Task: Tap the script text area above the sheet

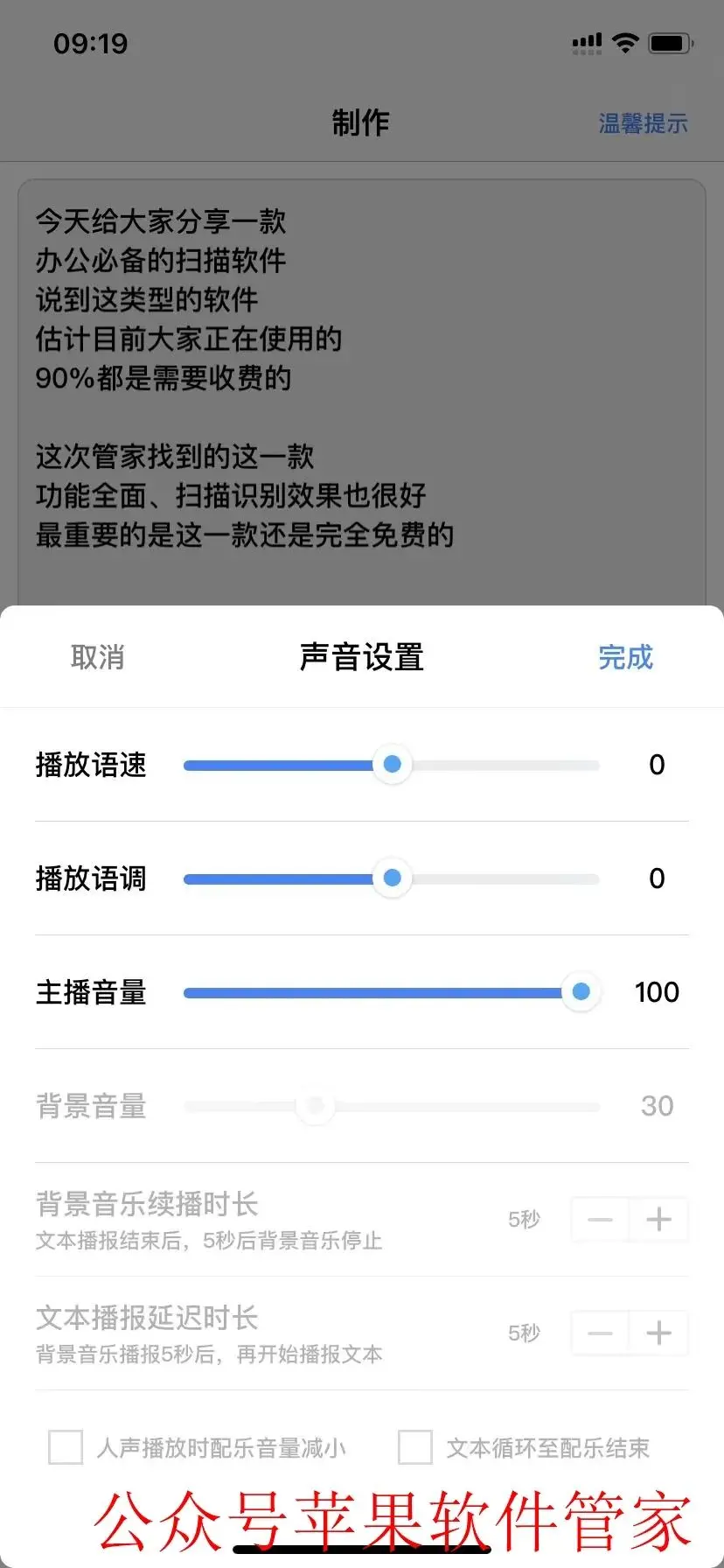Action: tap(362, 376)
